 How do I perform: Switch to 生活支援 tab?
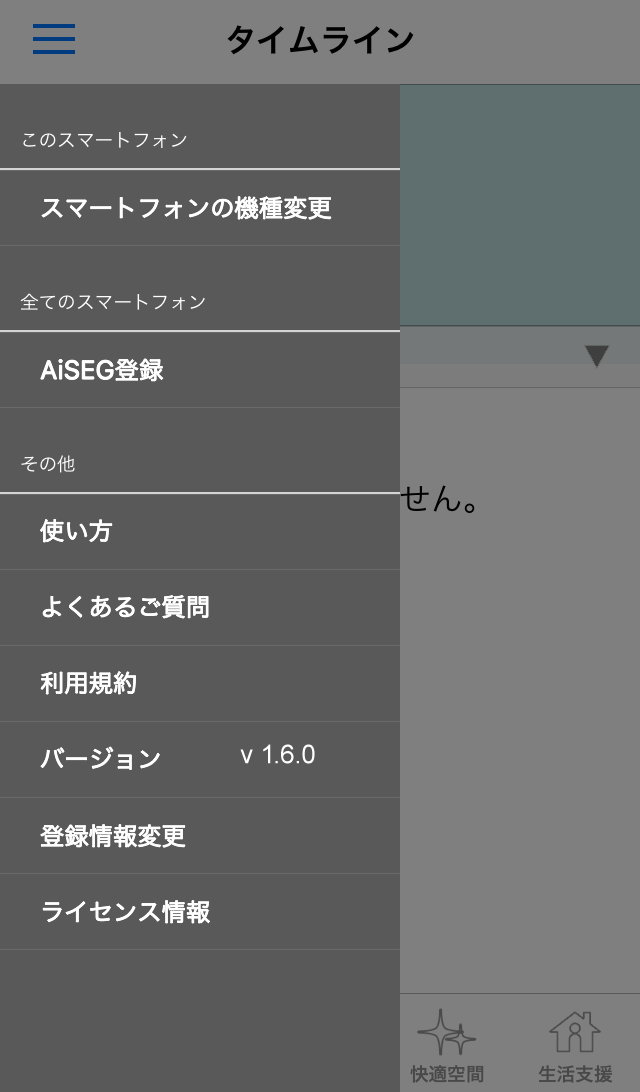click(575, 1045)
